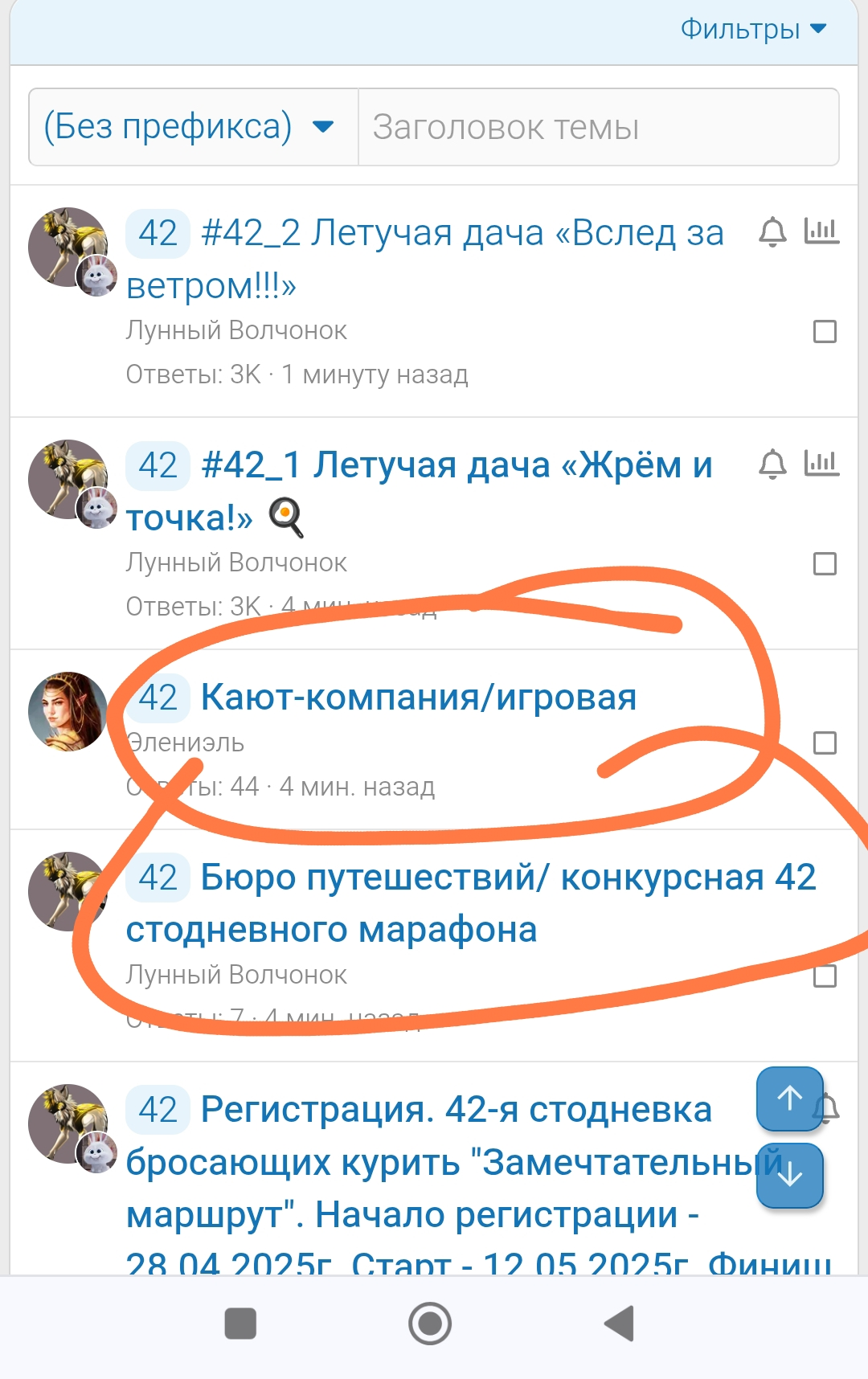The height and width of the screenshot is (1379, 868).
Task: Click Элениэль's avatar portrait
Action: [70, 712]
